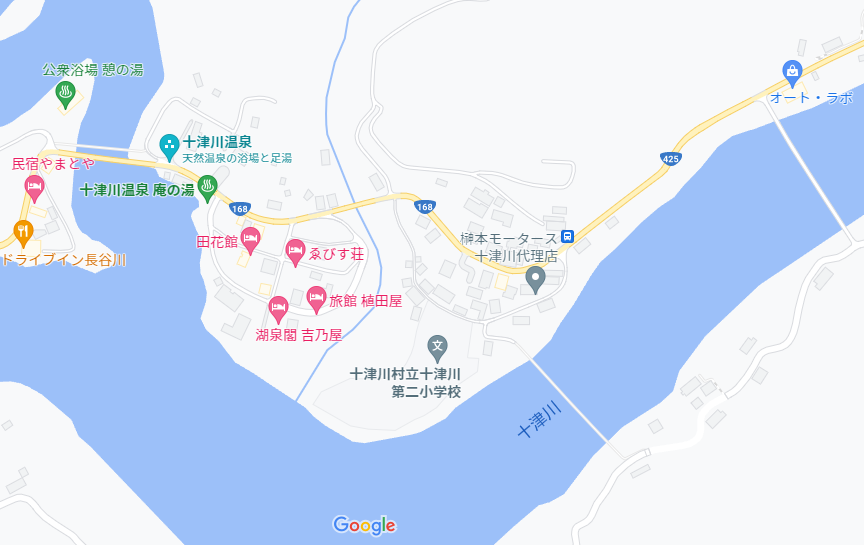Screen dimensions: 864x545
Task: Open the 十津川温泉 hot spring marker
Action: click(x=169, y=143)
